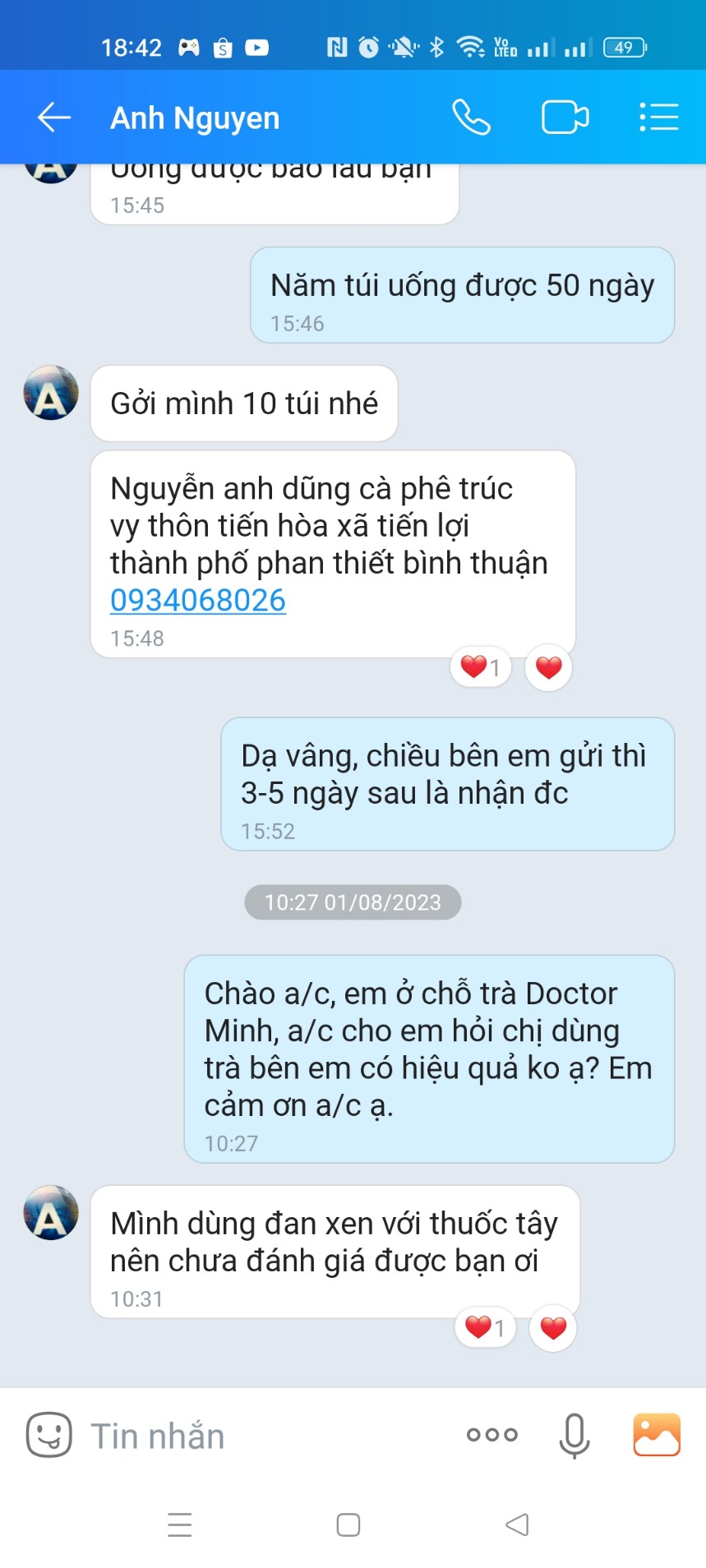Open the chat options menu
This screenshot has width=706, height=1568.
tap(658, 118)
